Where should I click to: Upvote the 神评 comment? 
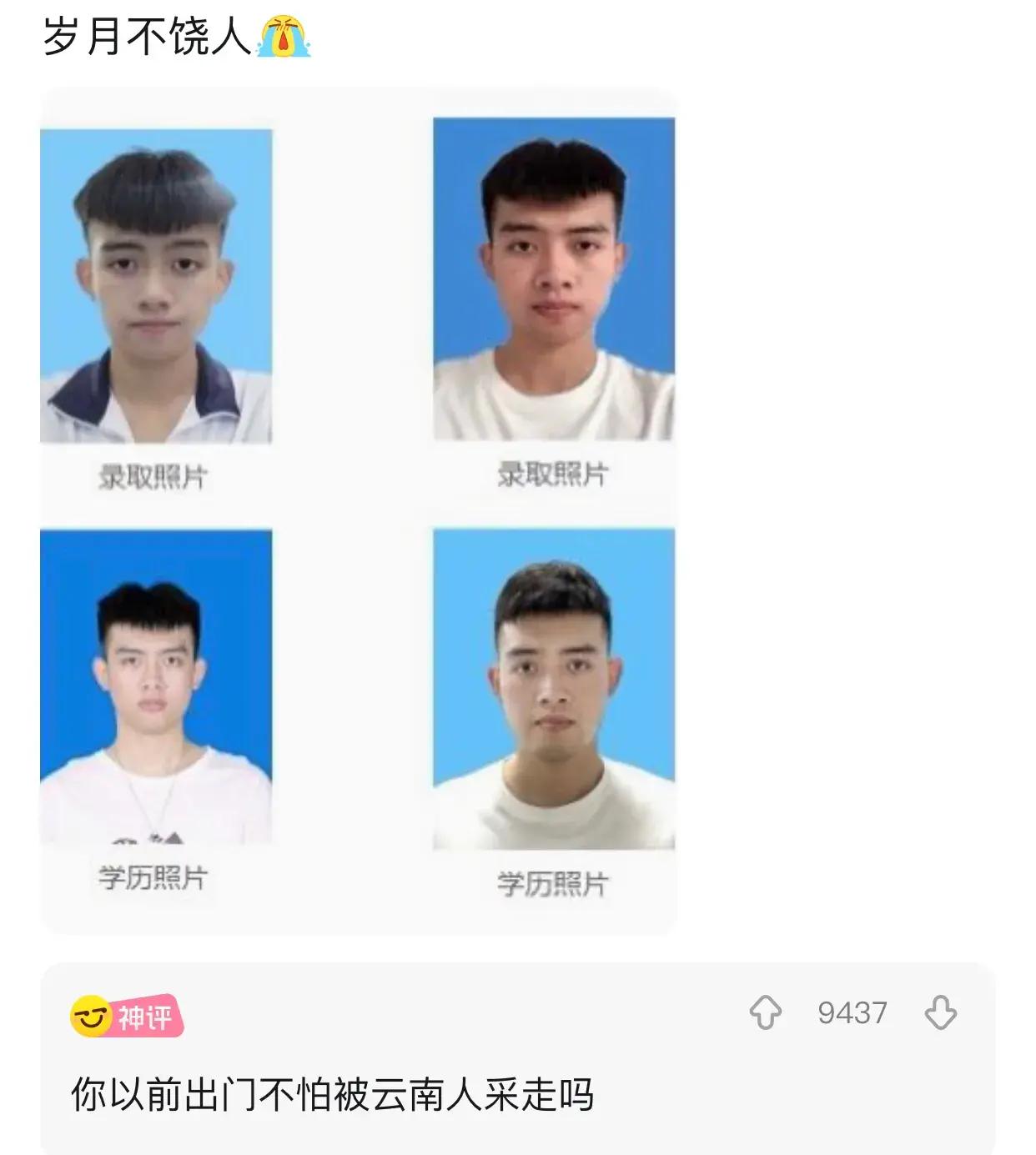(x=765, y=1013)
